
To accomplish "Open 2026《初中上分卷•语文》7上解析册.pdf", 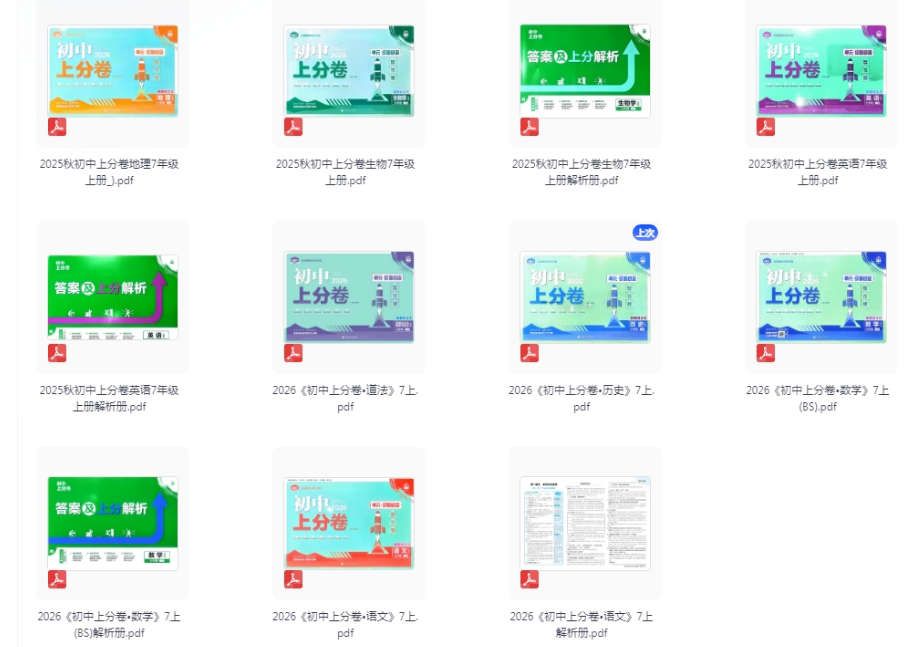I will 584,524.
